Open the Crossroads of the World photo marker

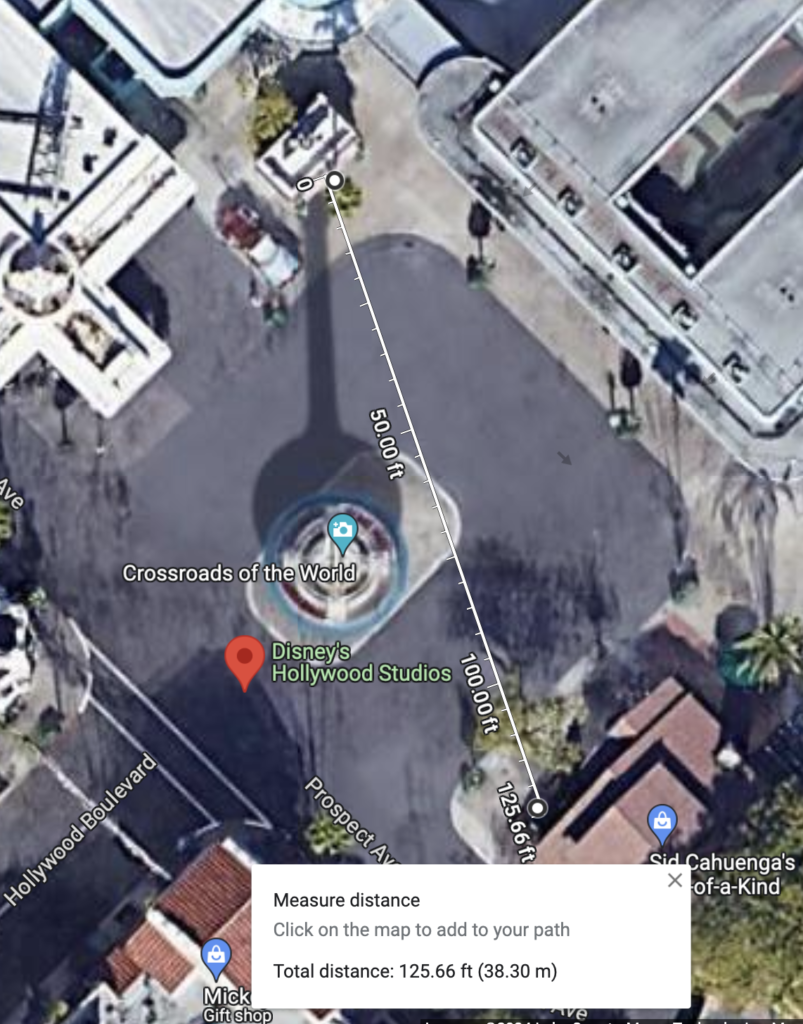coord(342,531)
